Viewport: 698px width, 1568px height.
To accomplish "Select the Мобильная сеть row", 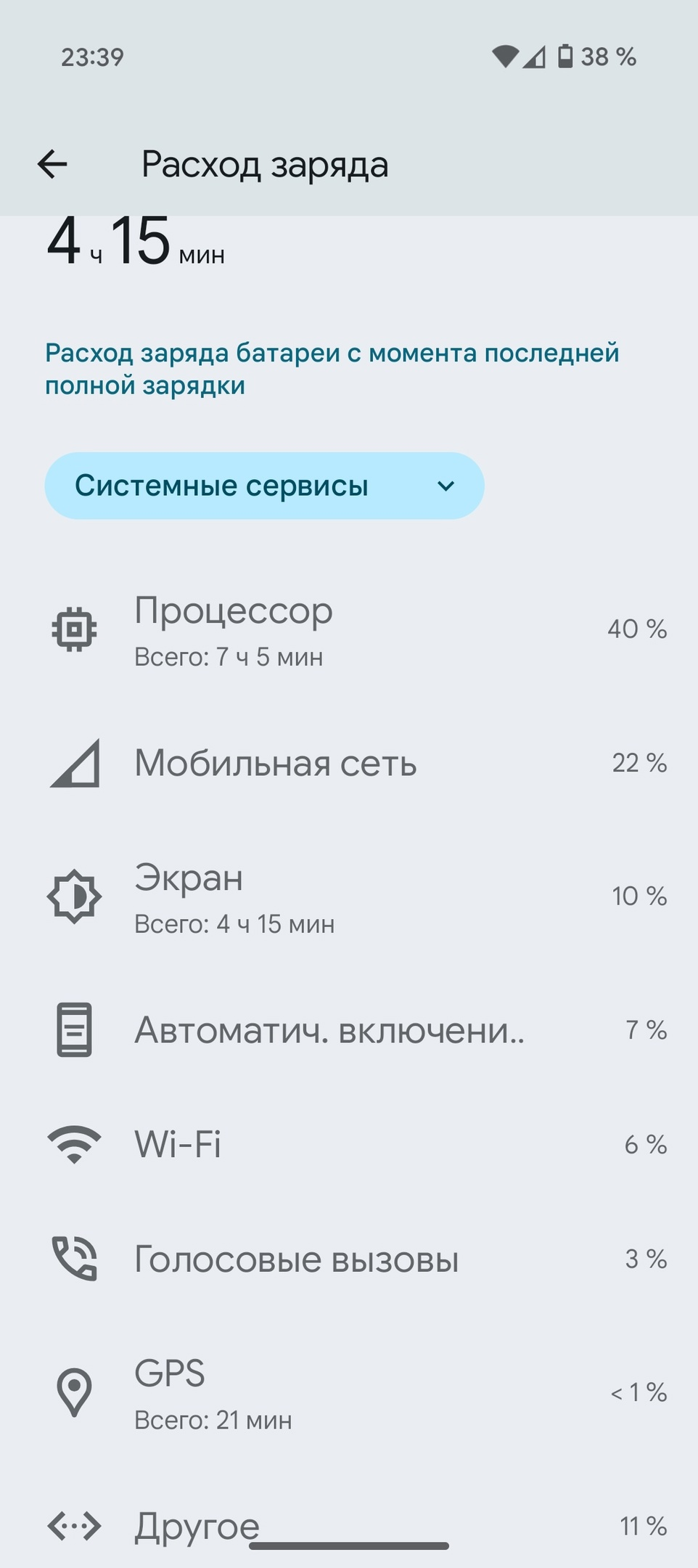I will (x=349, y=763).
